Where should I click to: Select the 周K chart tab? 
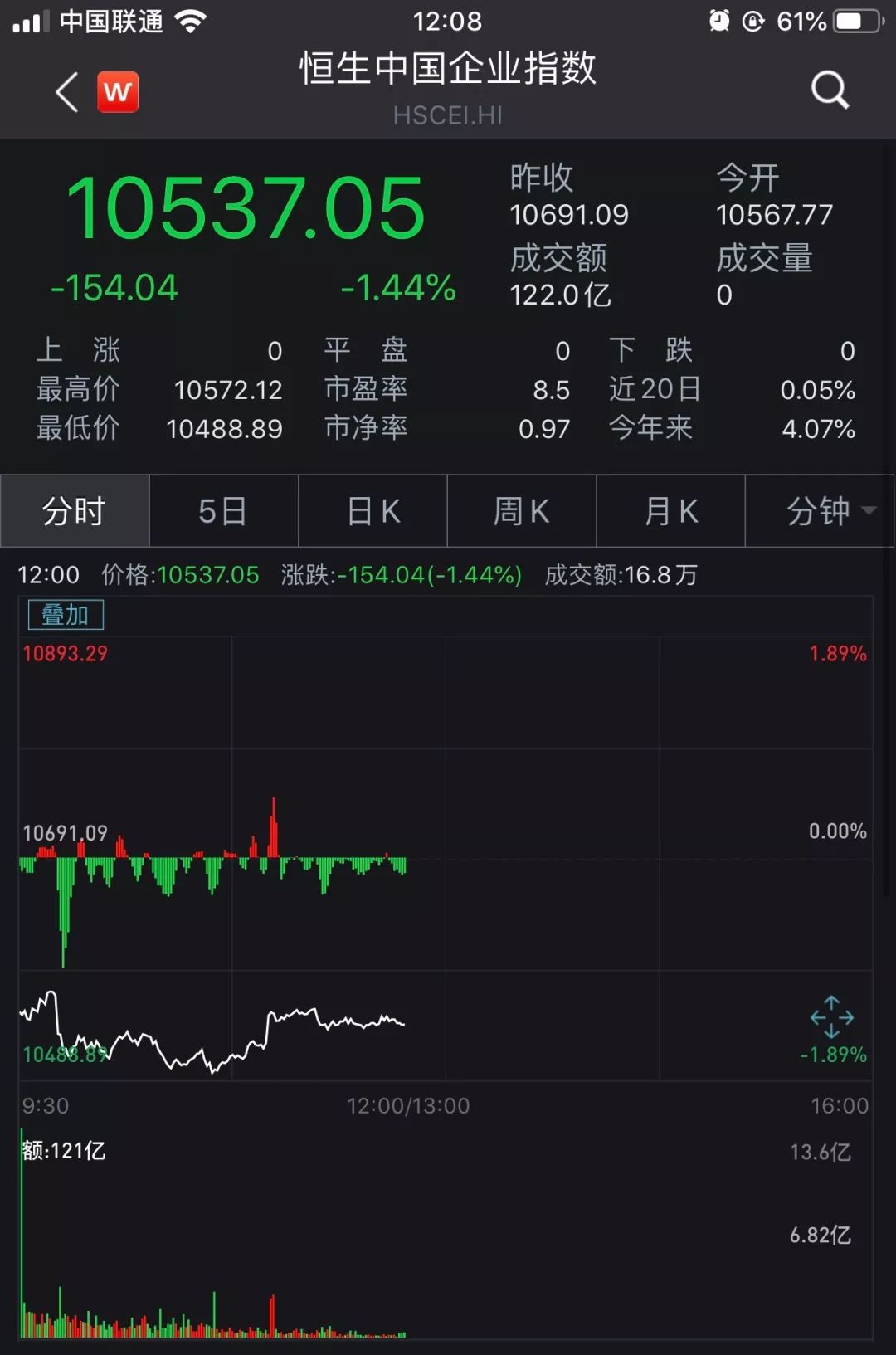point(521,511)
